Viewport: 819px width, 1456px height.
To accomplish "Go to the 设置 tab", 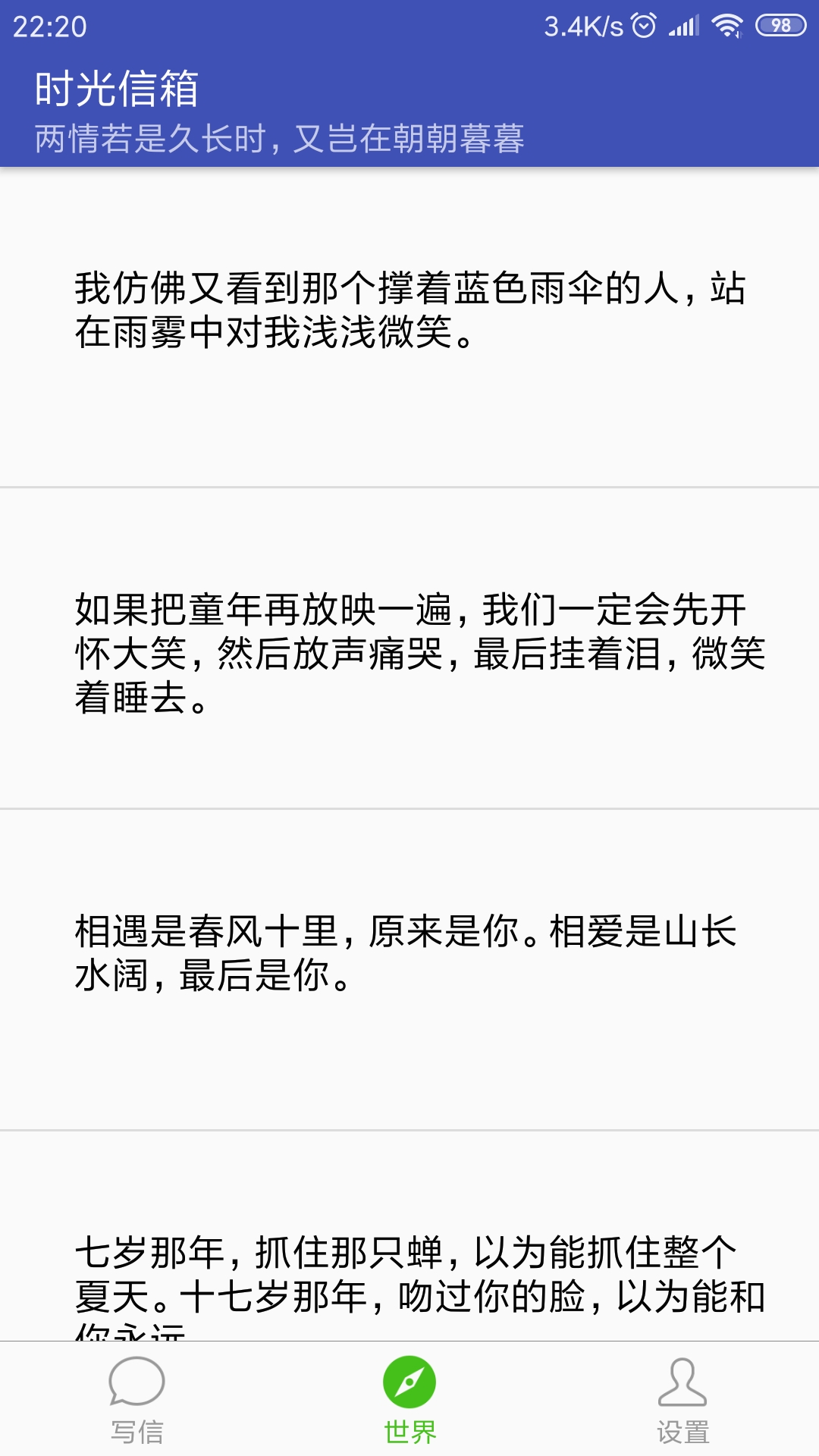I will [682, 1399].
